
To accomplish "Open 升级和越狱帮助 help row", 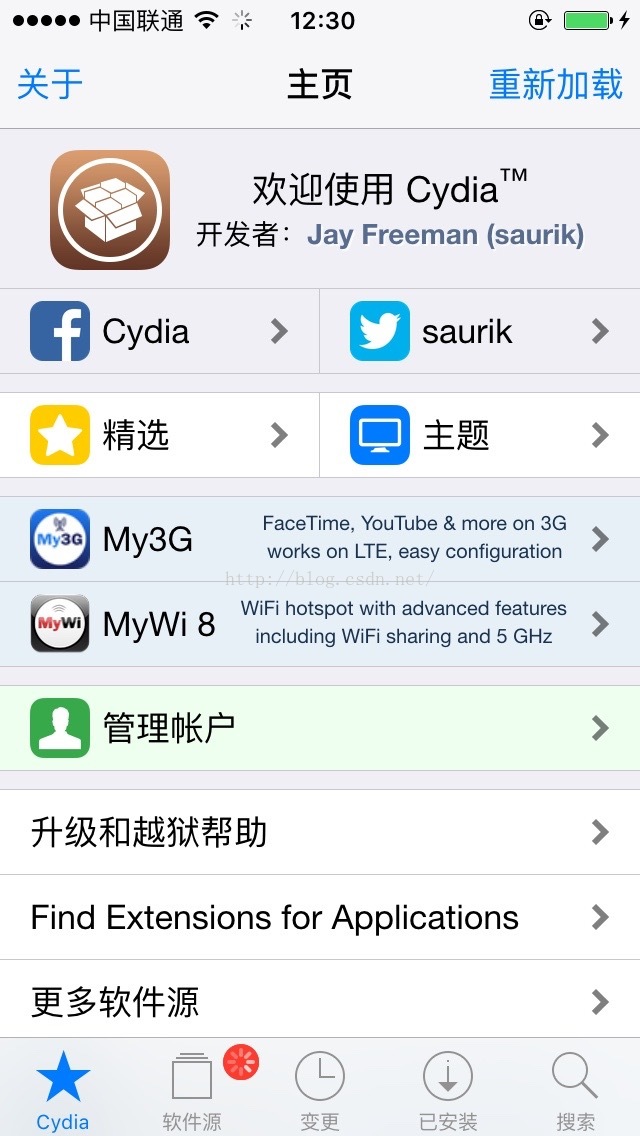I will (x=320, y=832).
